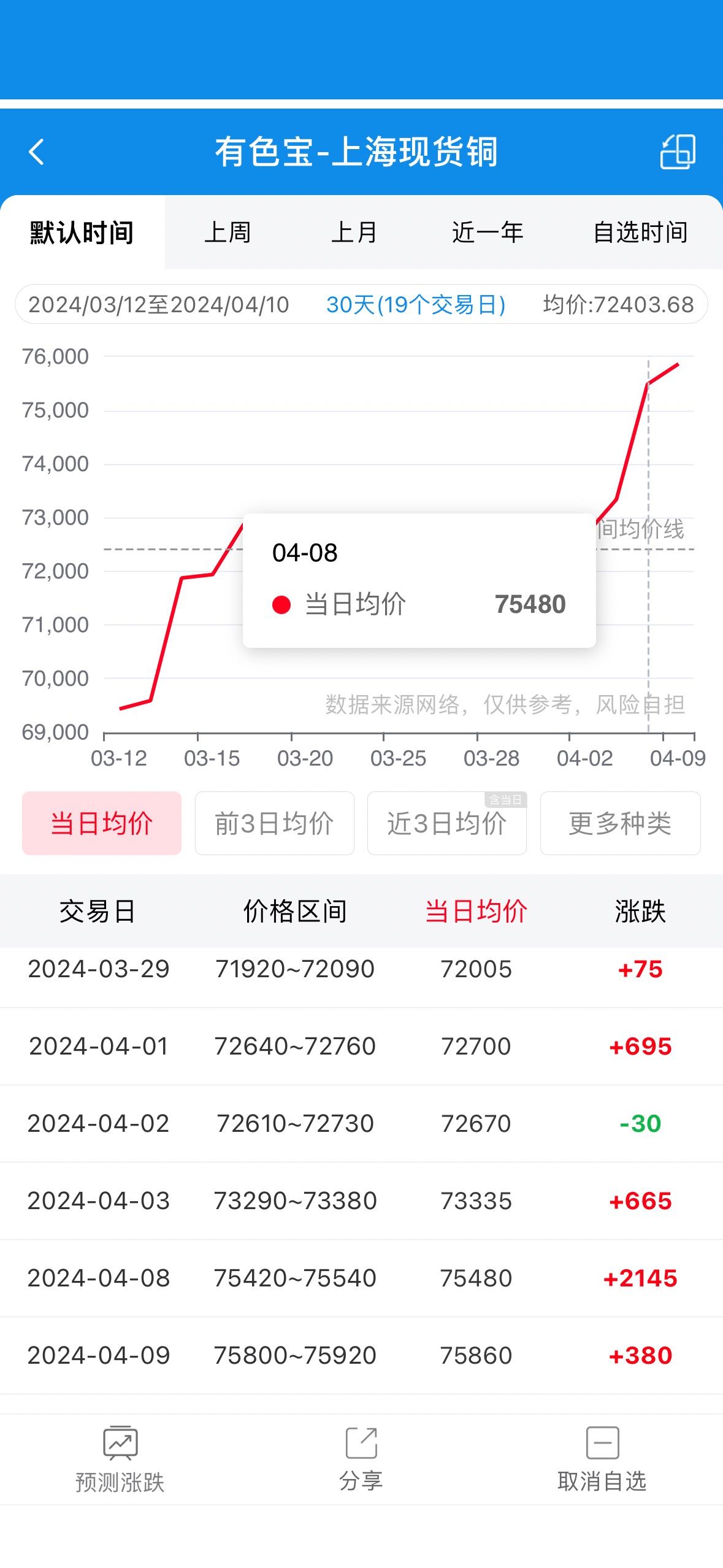Go back using the top-left arrow
The width and height of the screenshot is (723, 1568).
tap(37, 152)
